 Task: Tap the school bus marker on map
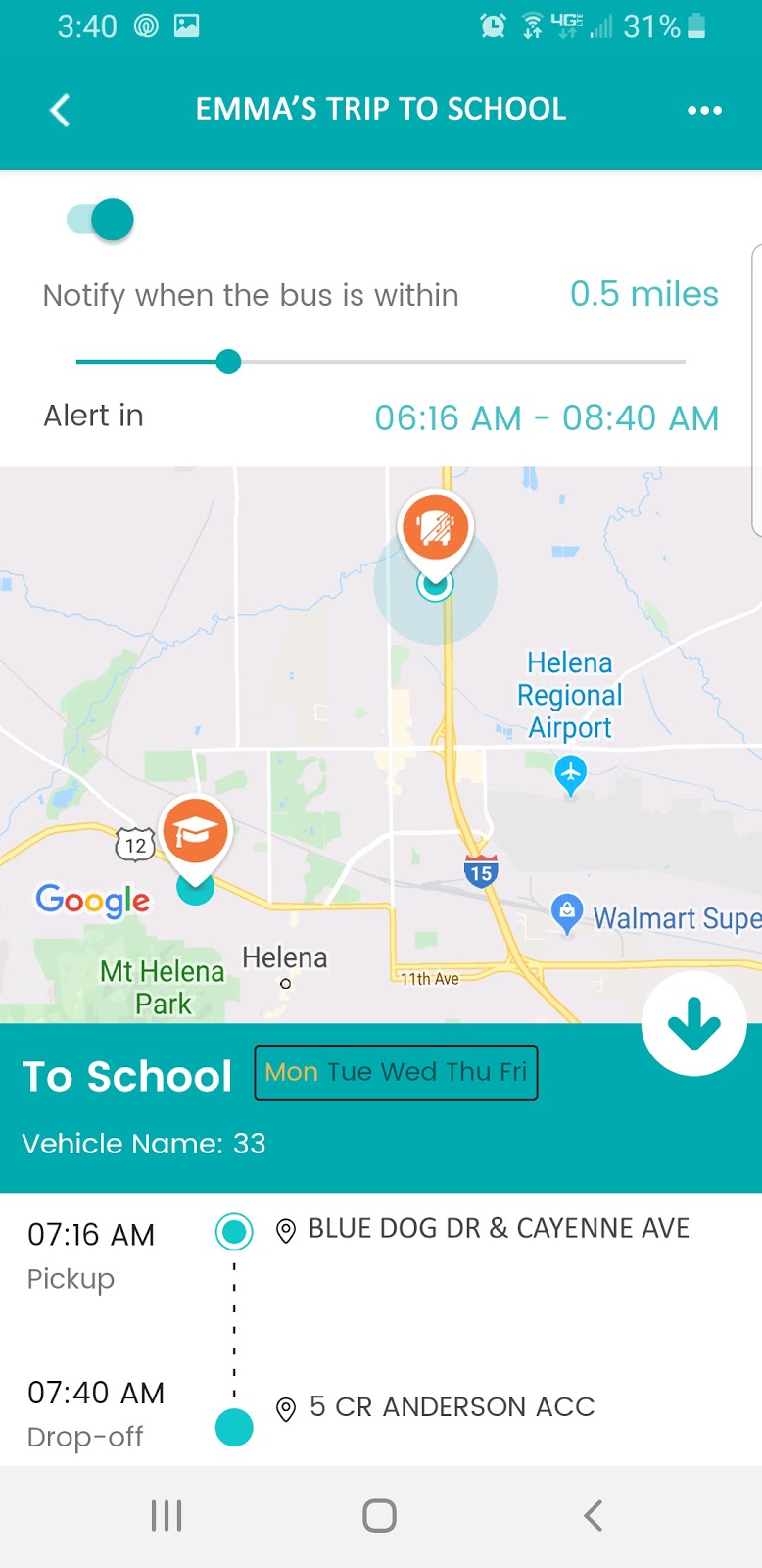coord(435,529)
